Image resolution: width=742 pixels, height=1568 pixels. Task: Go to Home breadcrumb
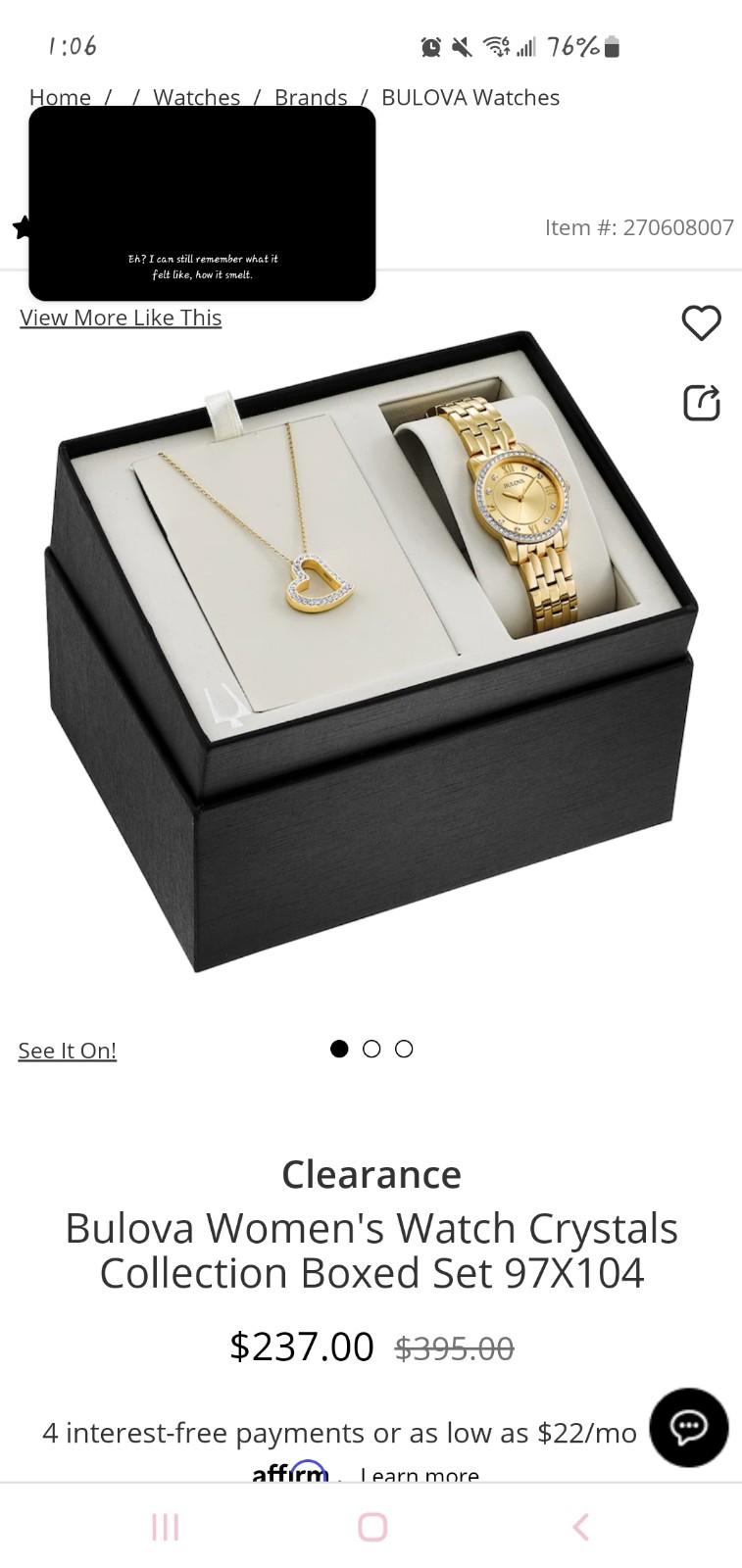tap(60, 97)
